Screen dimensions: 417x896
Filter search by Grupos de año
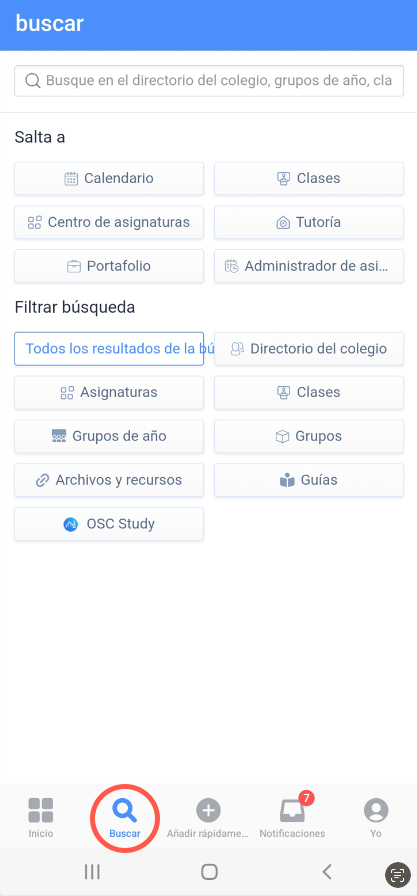coord(109,437)
